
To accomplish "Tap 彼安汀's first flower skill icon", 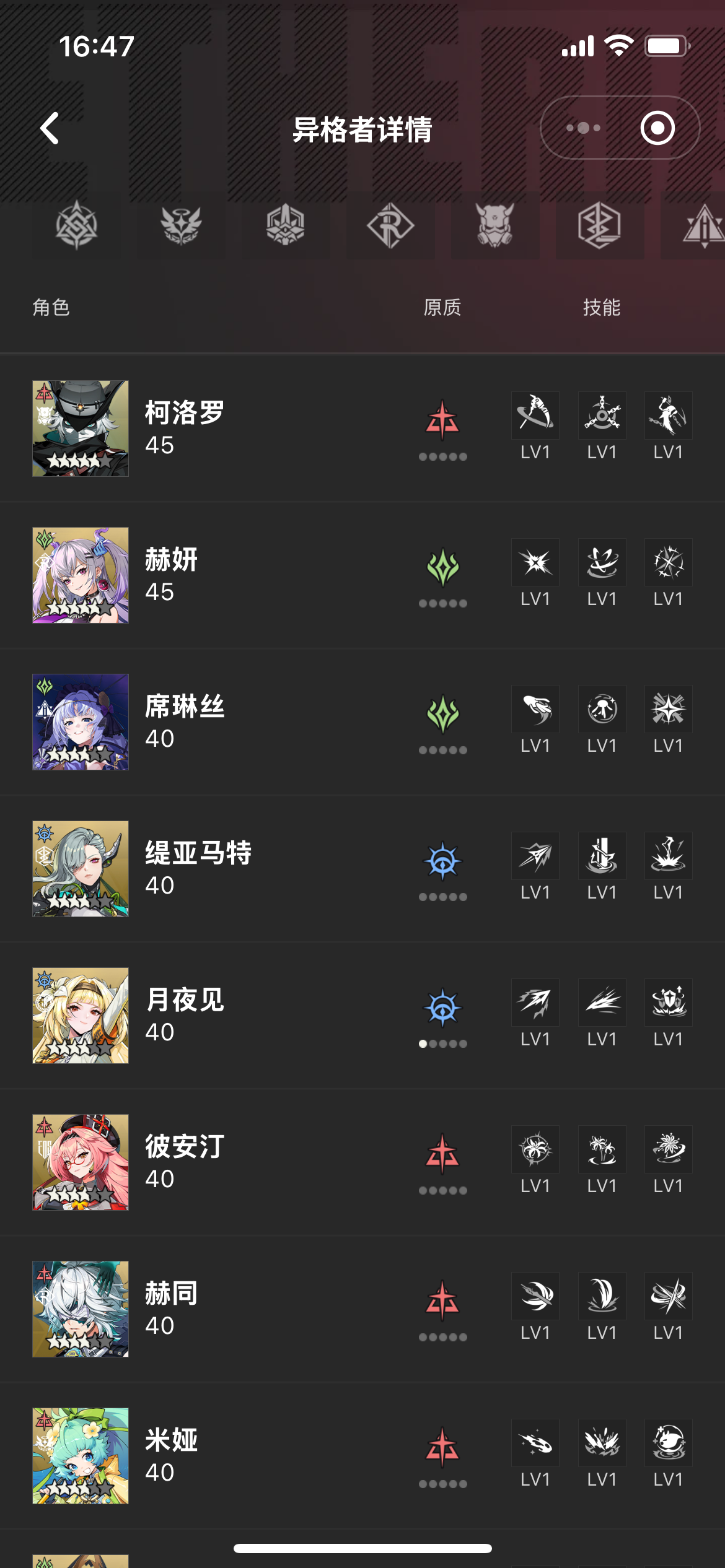I will click(534, 1149).
